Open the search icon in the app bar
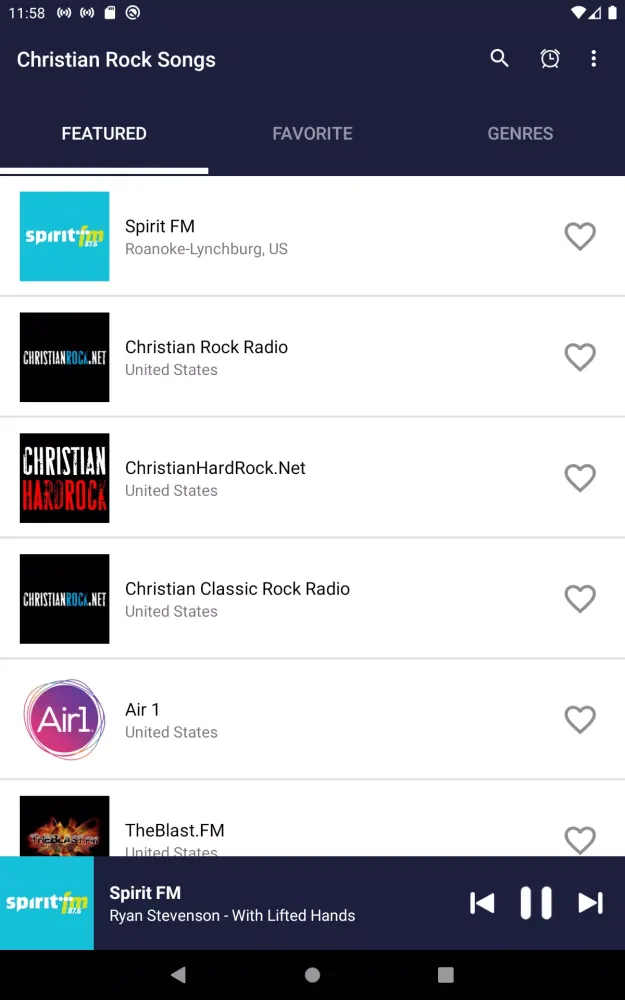 [x=499, y=59]
